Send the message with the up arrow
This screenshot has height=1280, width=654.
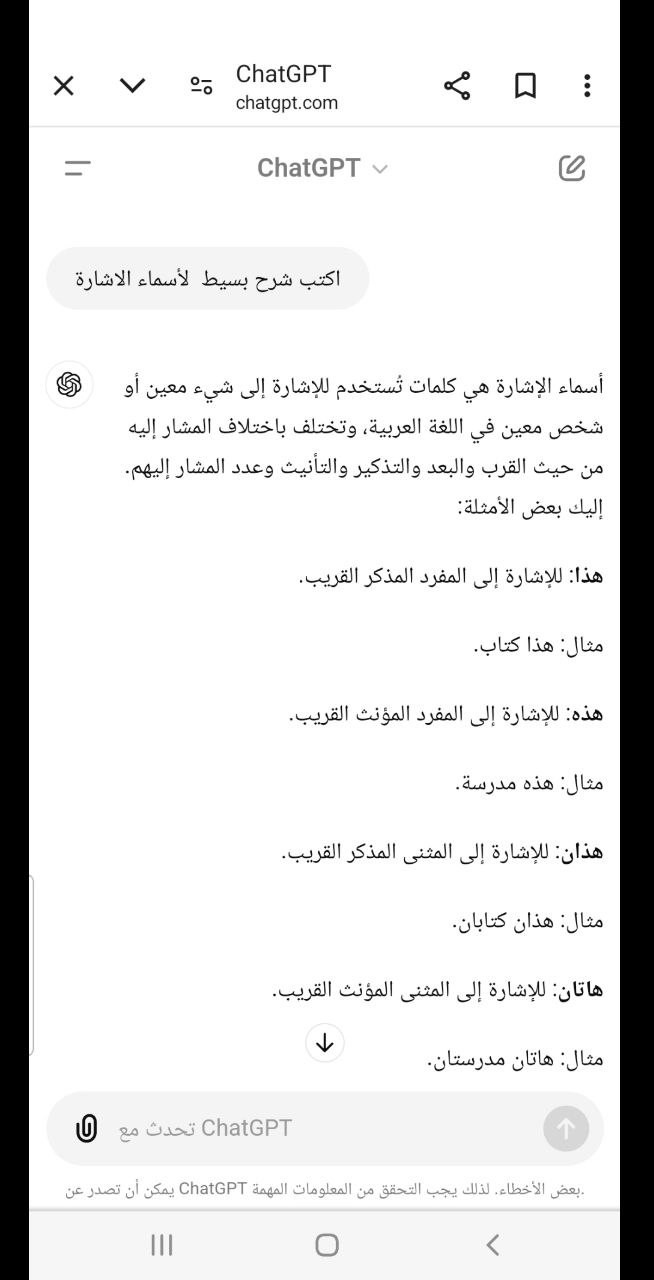point(566,1129)
